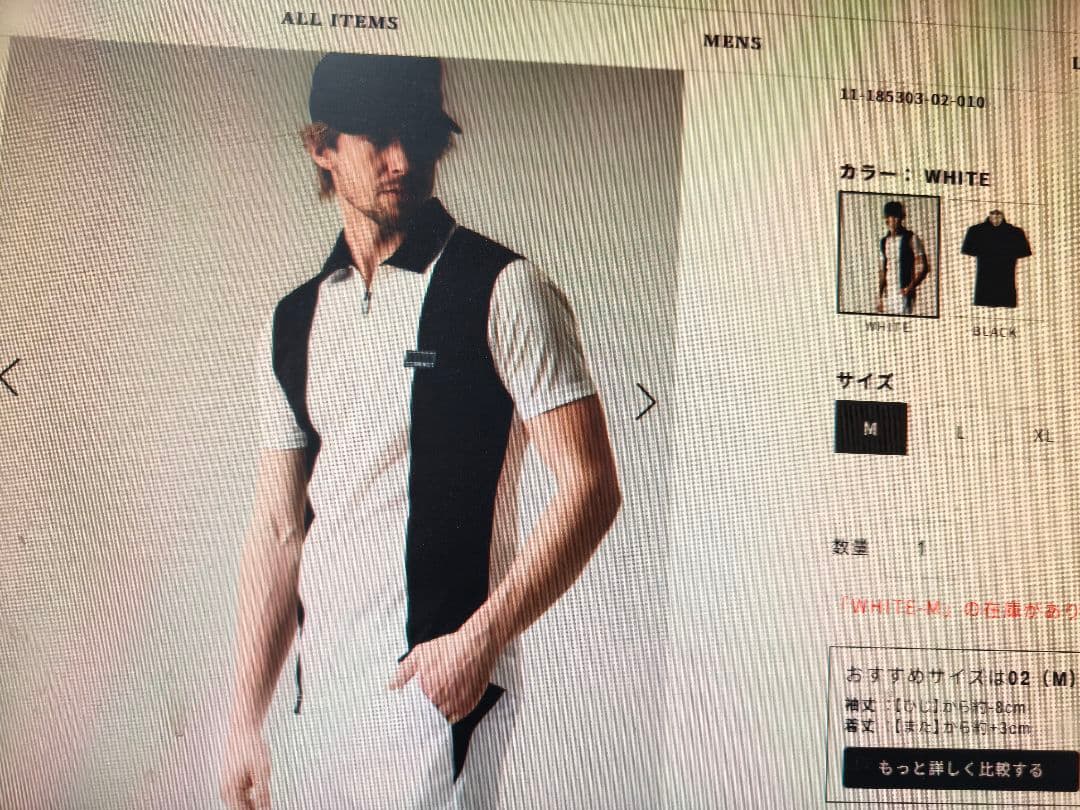1080x810 pixels.
Task: Choose size L
Action: pyautogui.click(x=960, y=432)
